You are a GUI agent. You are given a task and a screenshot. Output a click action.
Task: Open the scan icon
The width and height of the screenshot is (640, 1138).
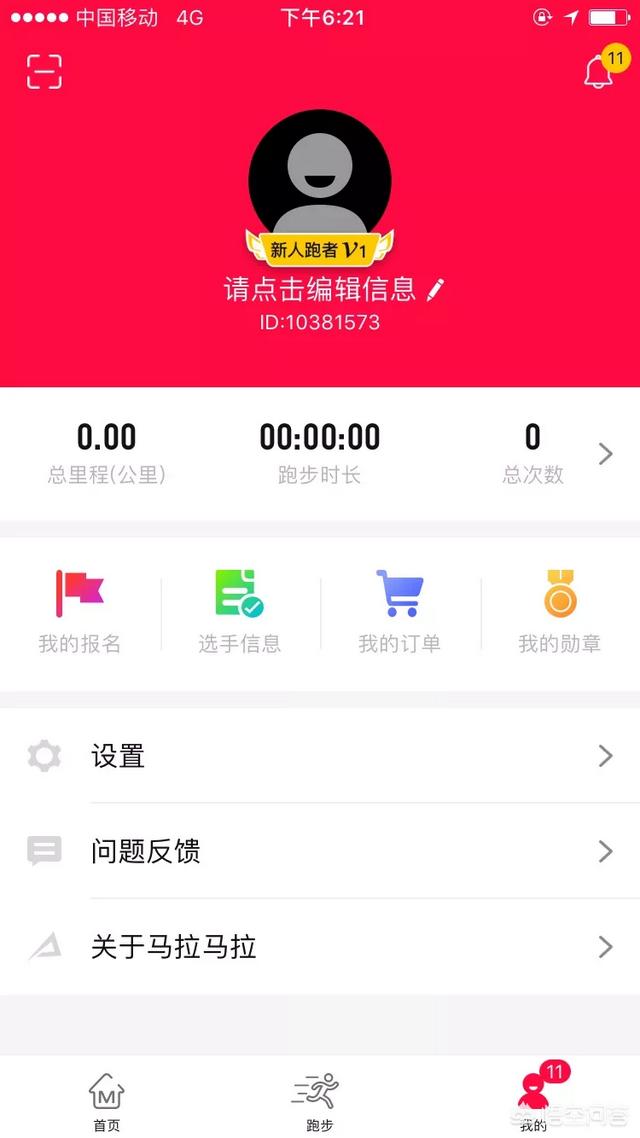tap(44, 71)
